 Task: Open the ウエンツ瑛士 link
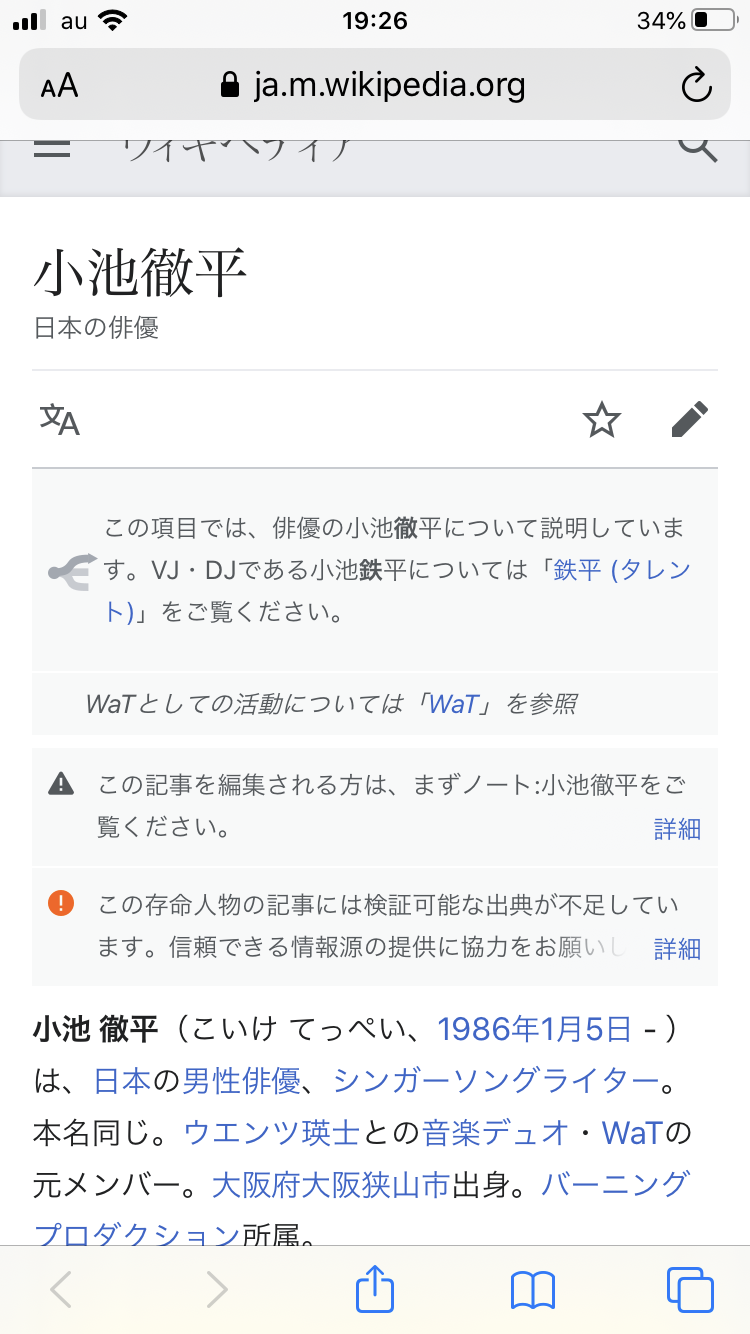click(271, 1133)
